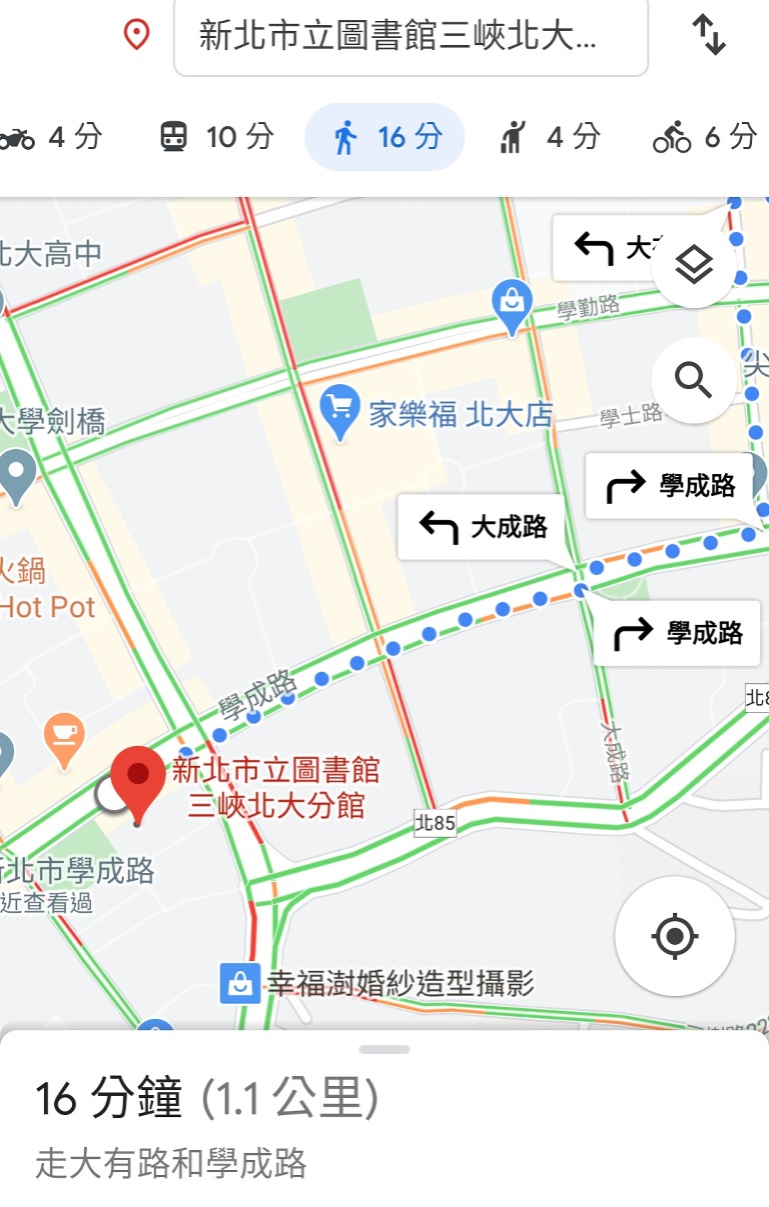This screenshot has width=769, height=1207.
Task: Select walking mode, 16 分
Action: (385, 137)
